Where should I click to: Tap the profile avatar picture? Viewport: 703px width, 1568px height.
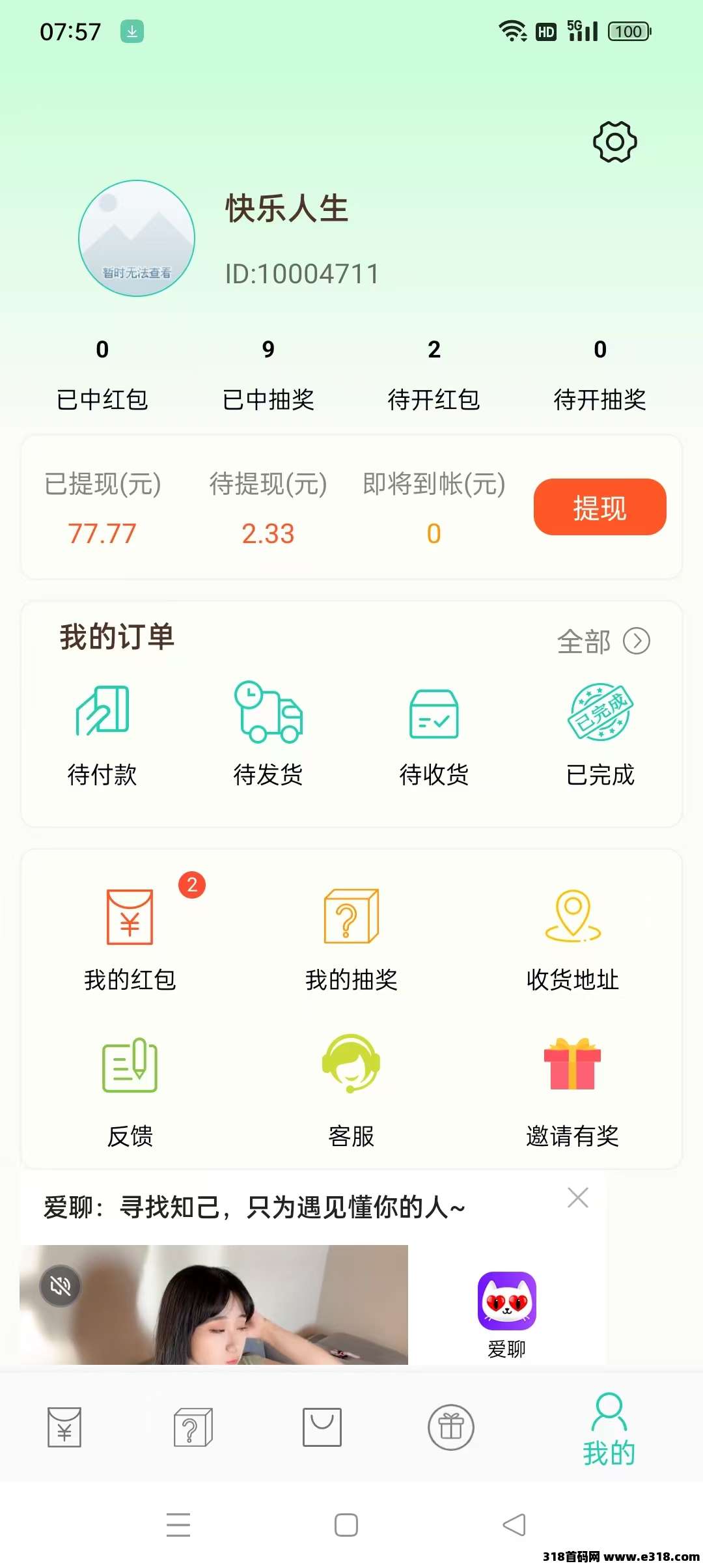click(137, 238)
